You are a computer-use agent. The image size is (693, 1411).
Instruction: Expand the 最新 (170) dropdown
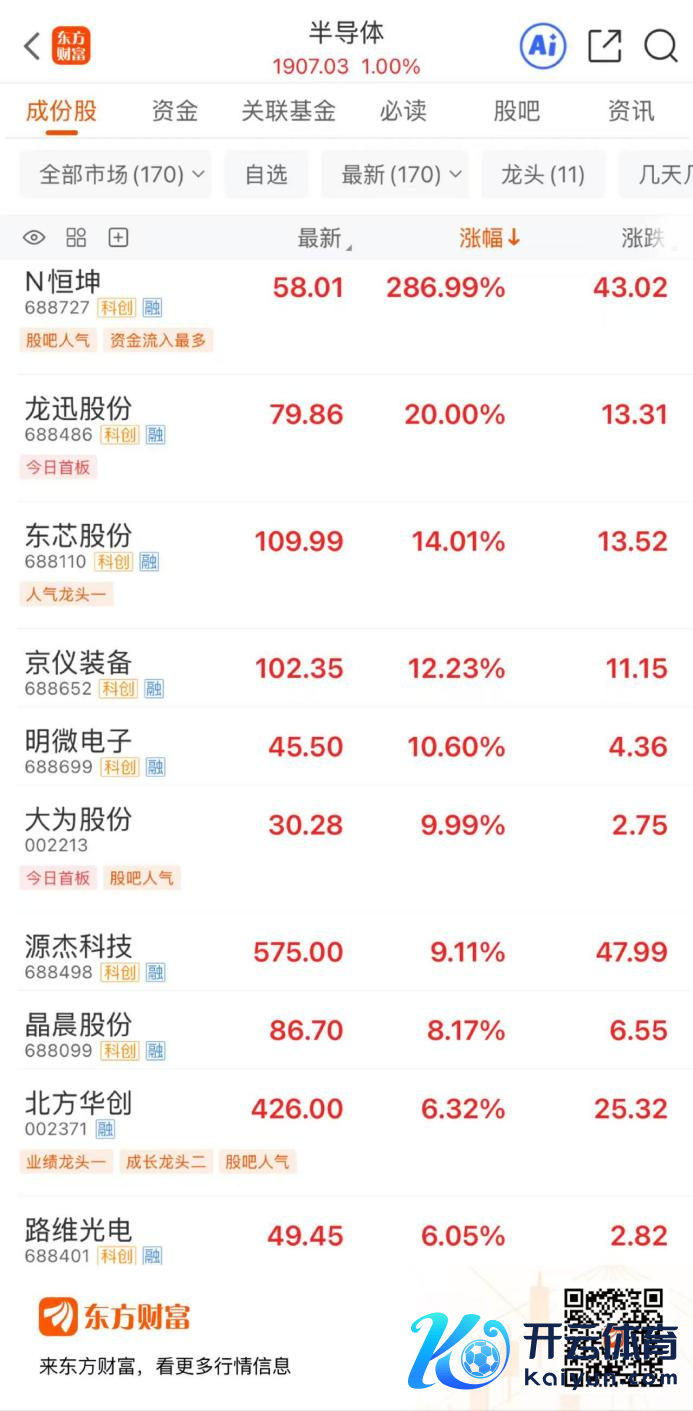[395, 175]
